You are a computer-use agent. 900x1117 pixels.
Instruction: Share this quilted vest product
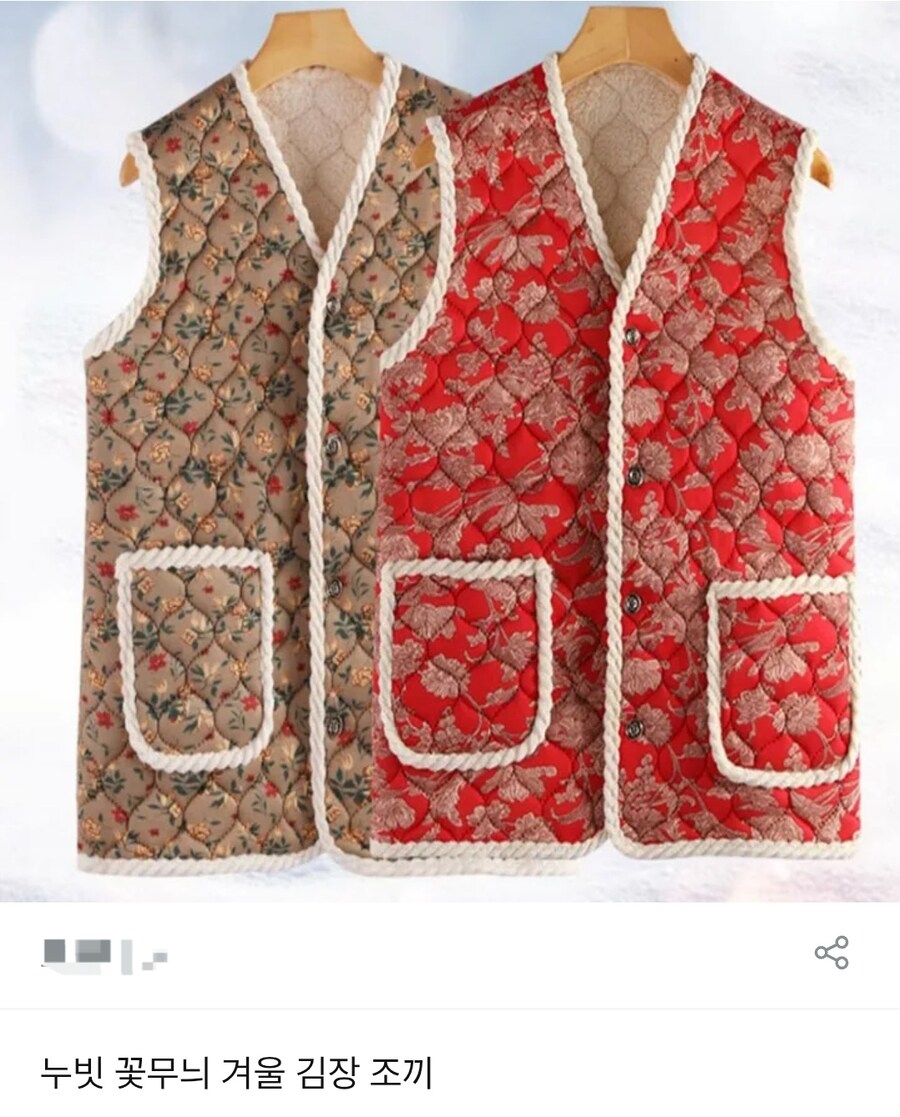(831, 952)
